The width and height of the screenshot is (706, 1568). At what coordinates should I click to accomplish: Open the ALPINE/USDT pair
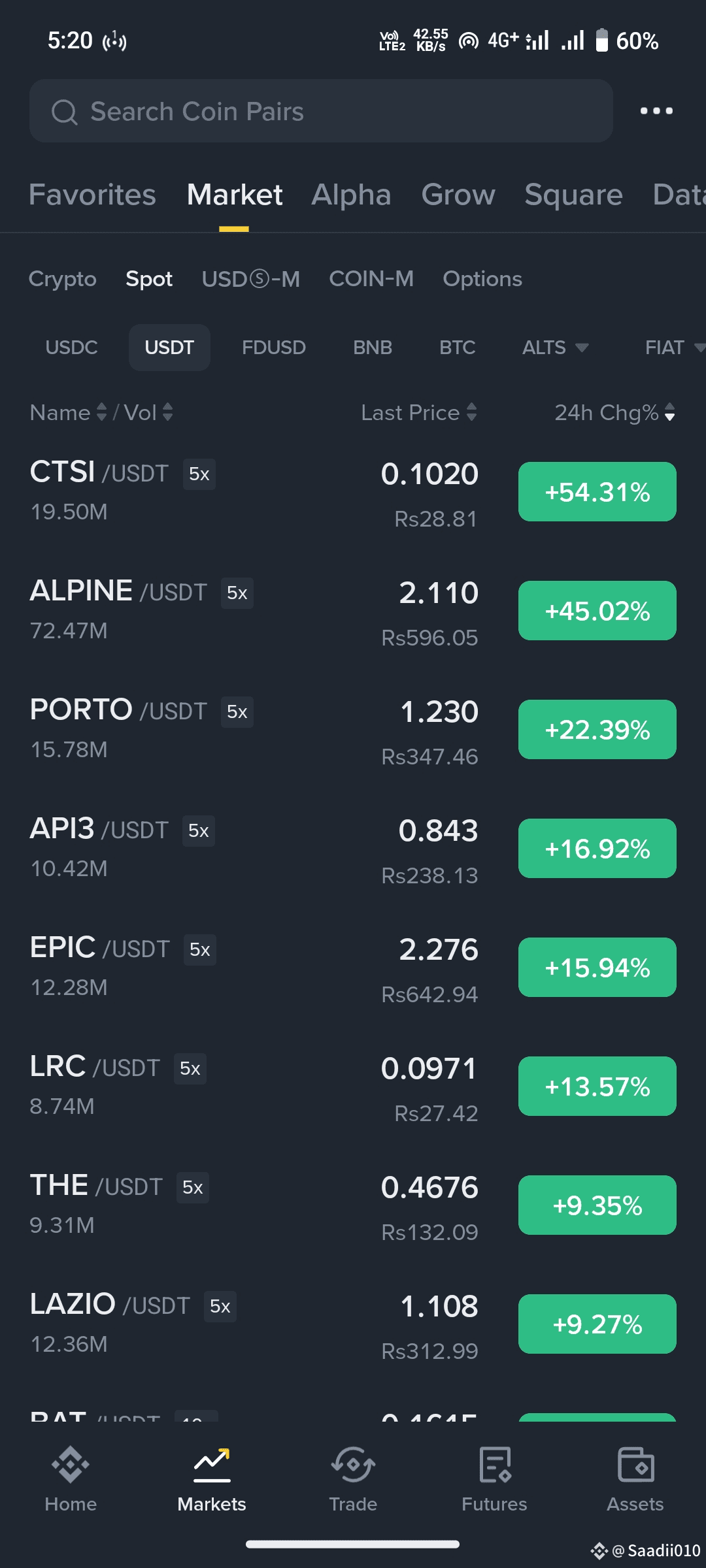click(353, 611)
